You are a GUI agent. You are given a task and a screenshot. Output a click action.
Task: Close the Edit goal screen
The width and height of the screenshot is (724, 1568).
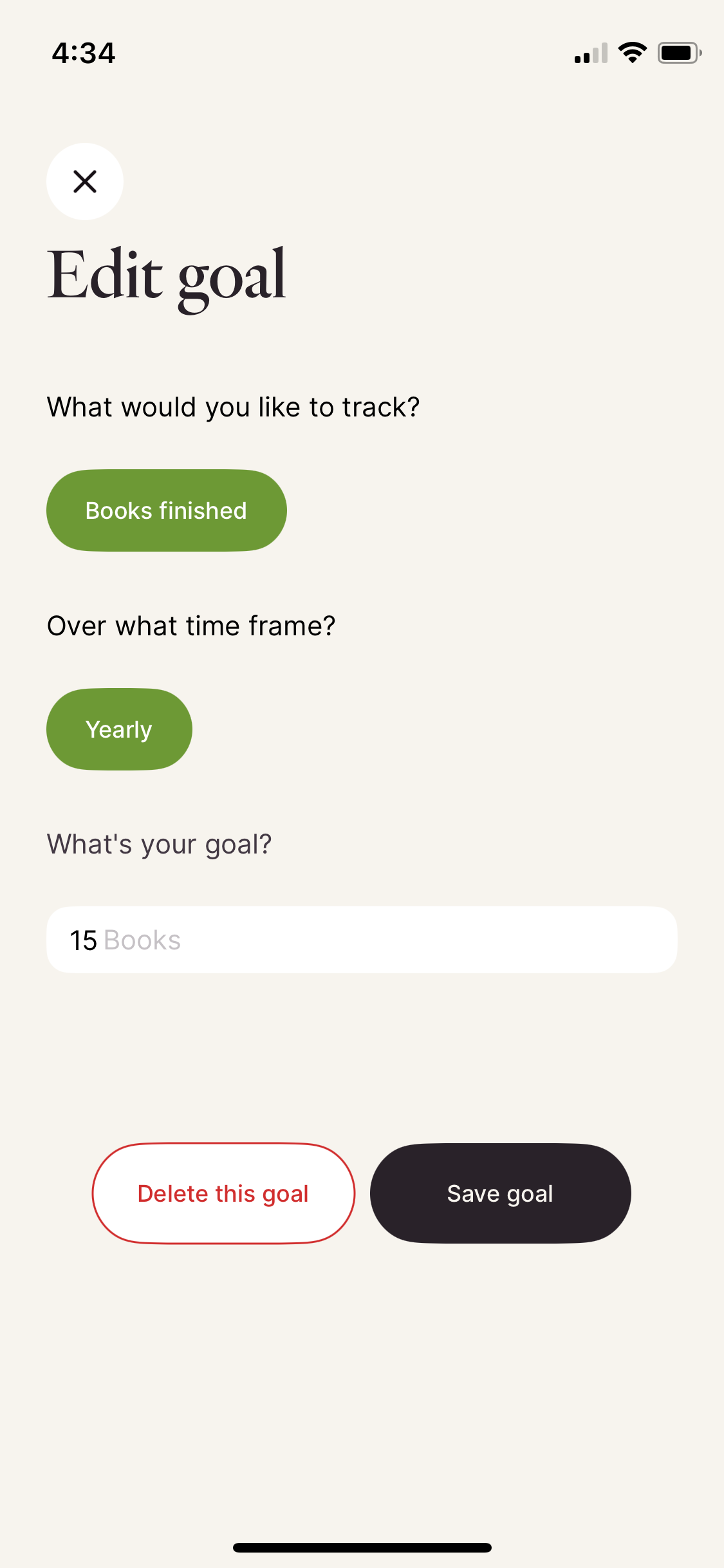(x=85, y=182)
